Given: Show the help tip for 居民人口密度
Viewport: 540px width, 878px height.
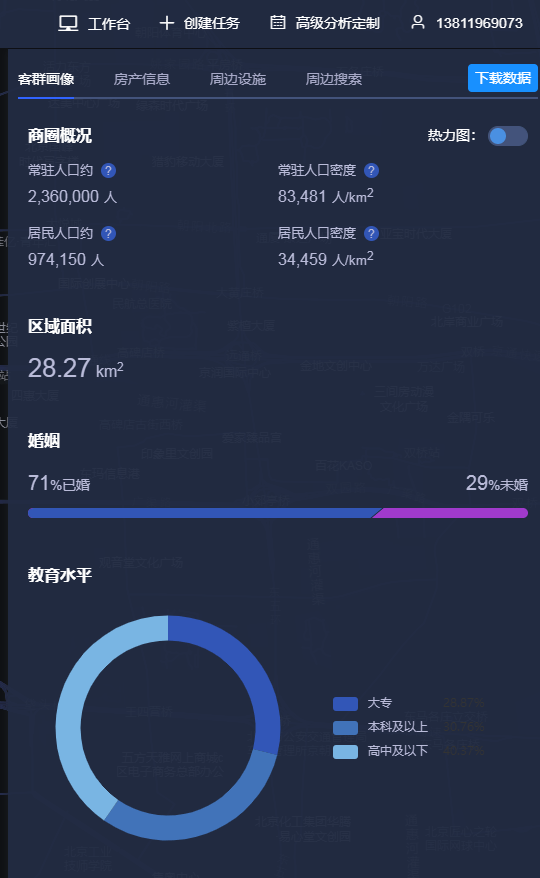Looking at the screenshot, I should pos(371,233).
